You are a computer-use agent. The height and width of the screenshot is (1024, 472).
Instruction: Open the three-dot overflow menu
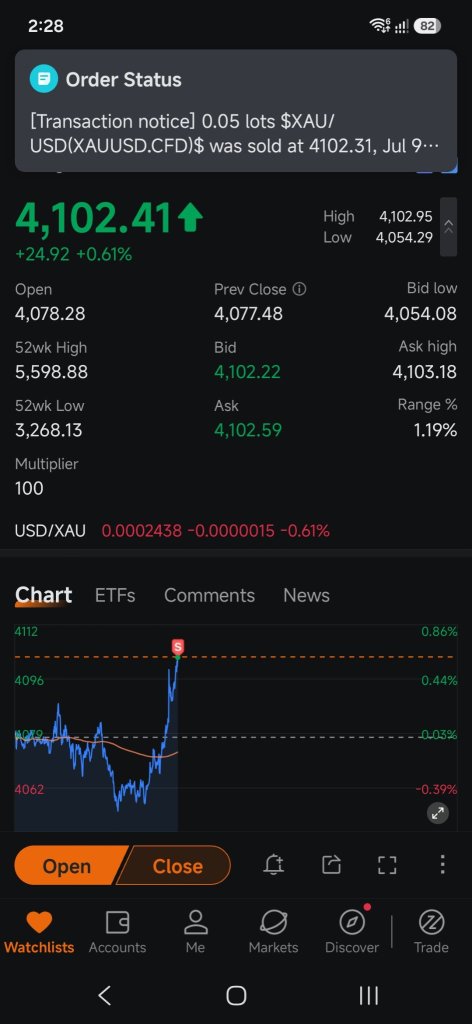tap(442, 865)
